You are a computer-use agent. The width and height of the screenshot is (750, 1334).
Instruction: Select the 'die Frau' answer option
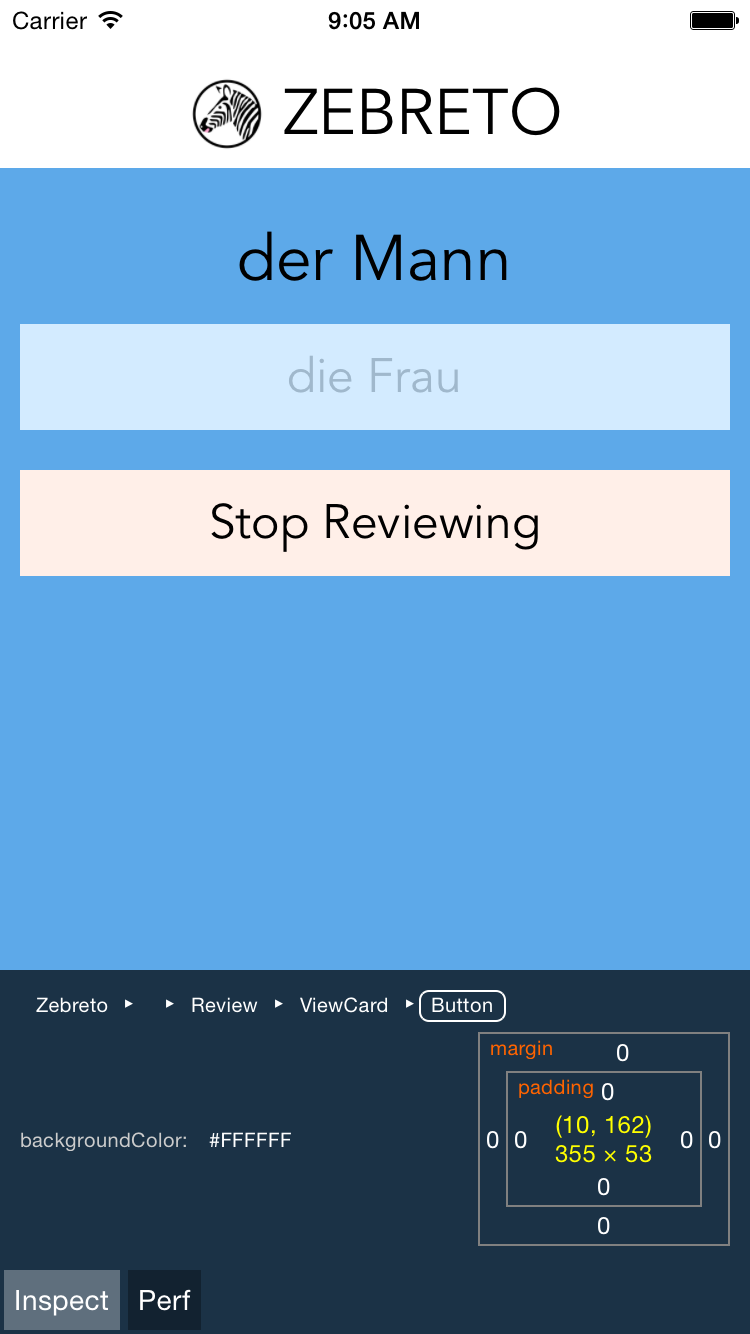click(374, 377)
